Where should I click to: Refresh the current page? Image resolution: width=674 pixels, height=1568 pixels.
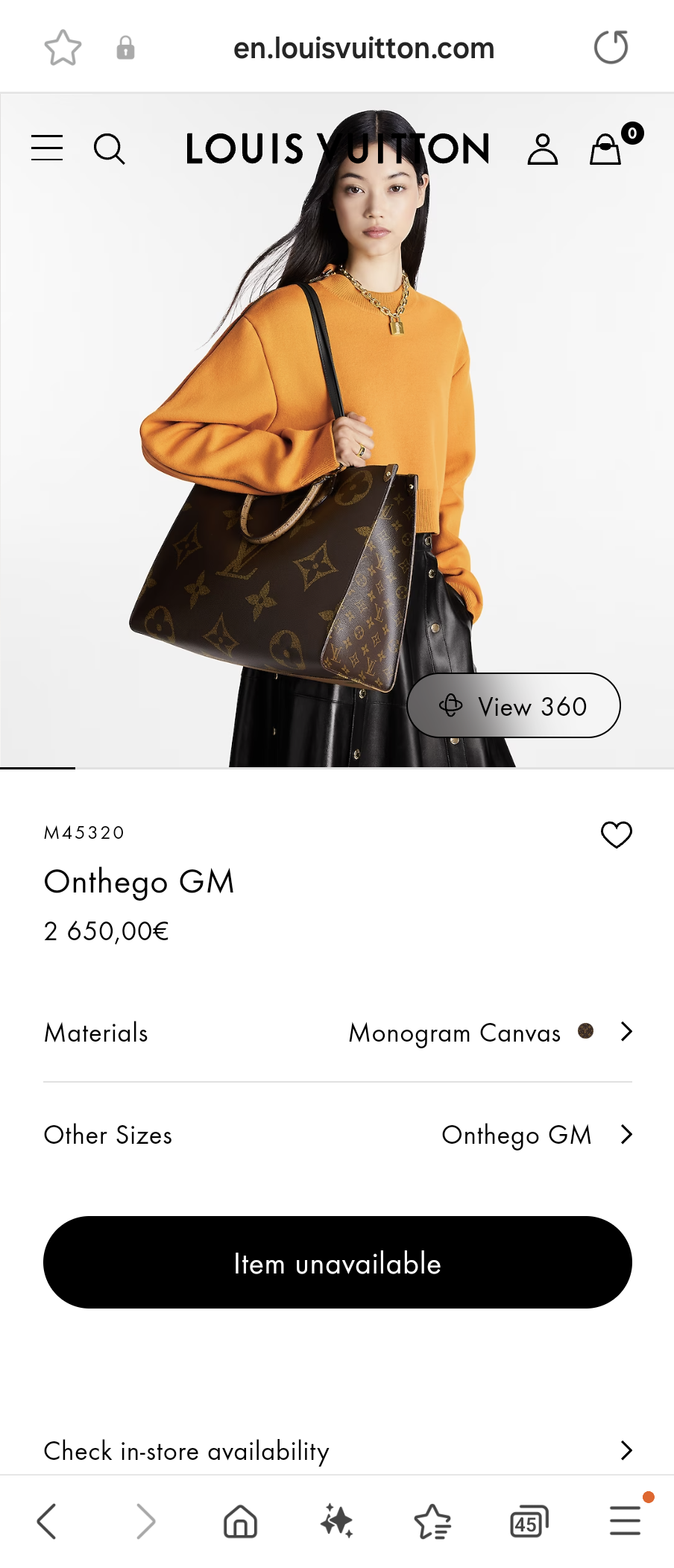[x=611, y=46]
